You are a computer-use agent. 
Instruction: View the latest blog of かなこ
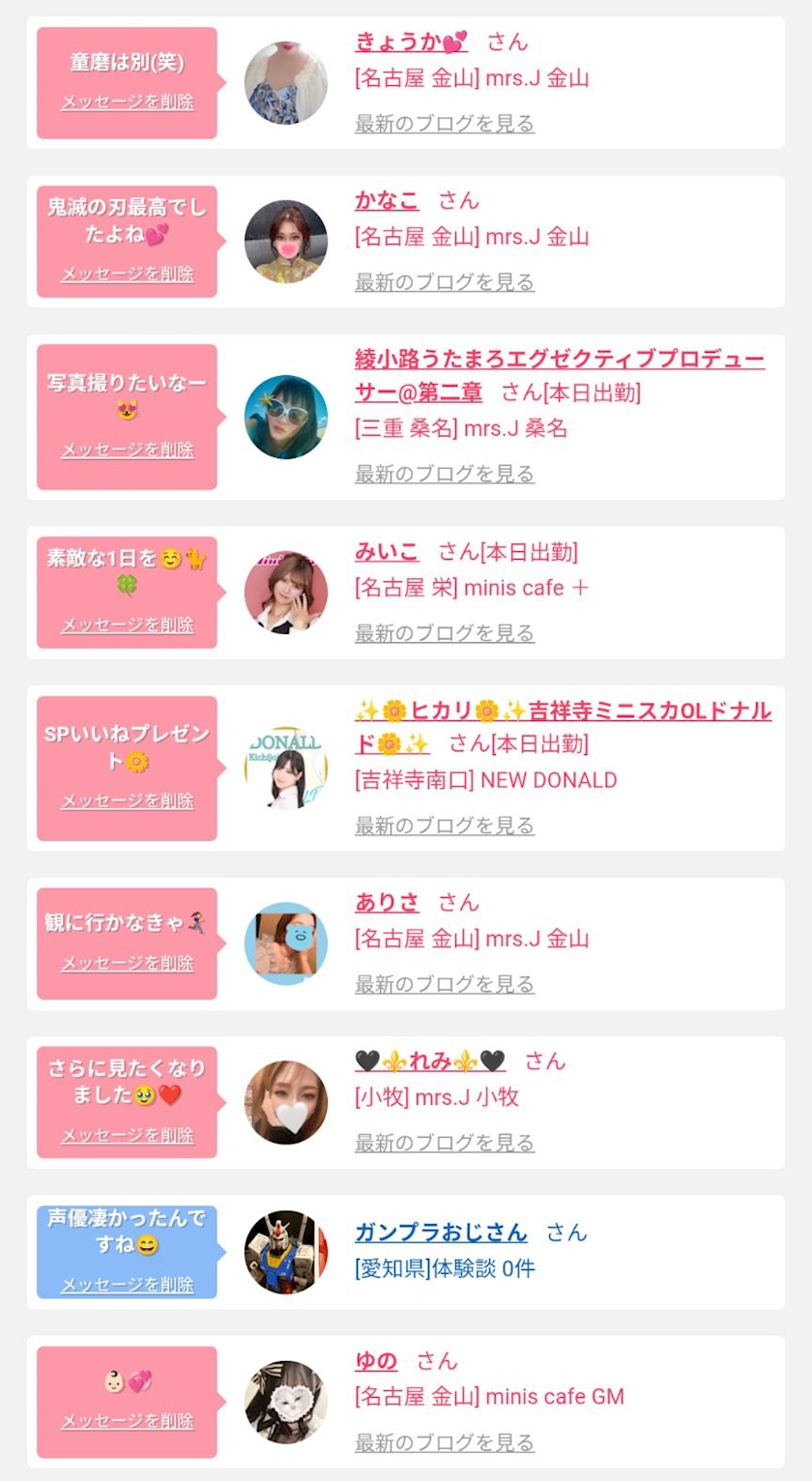445,282
